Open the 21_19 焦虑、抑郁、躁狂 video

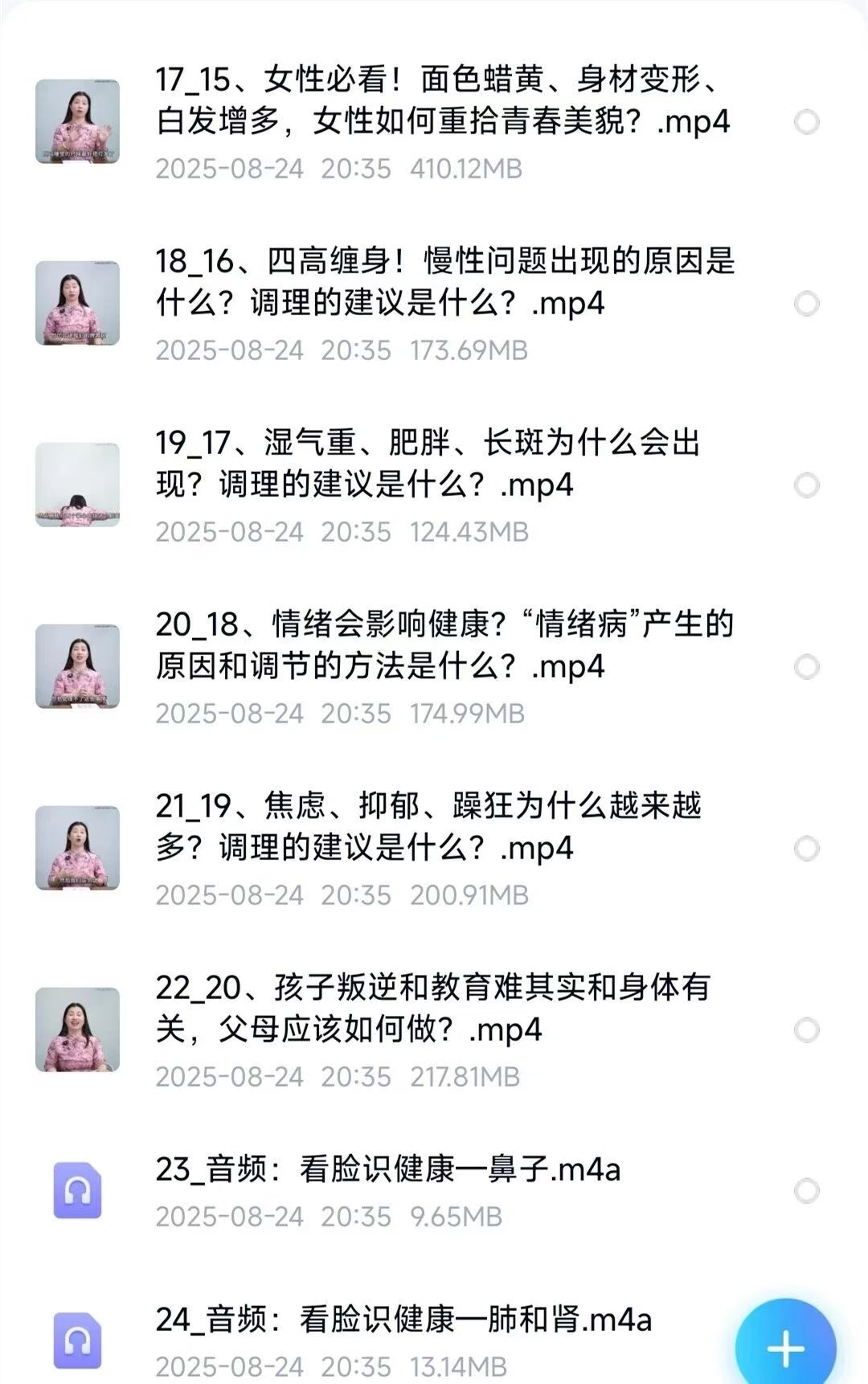click(x=428, y=828)
